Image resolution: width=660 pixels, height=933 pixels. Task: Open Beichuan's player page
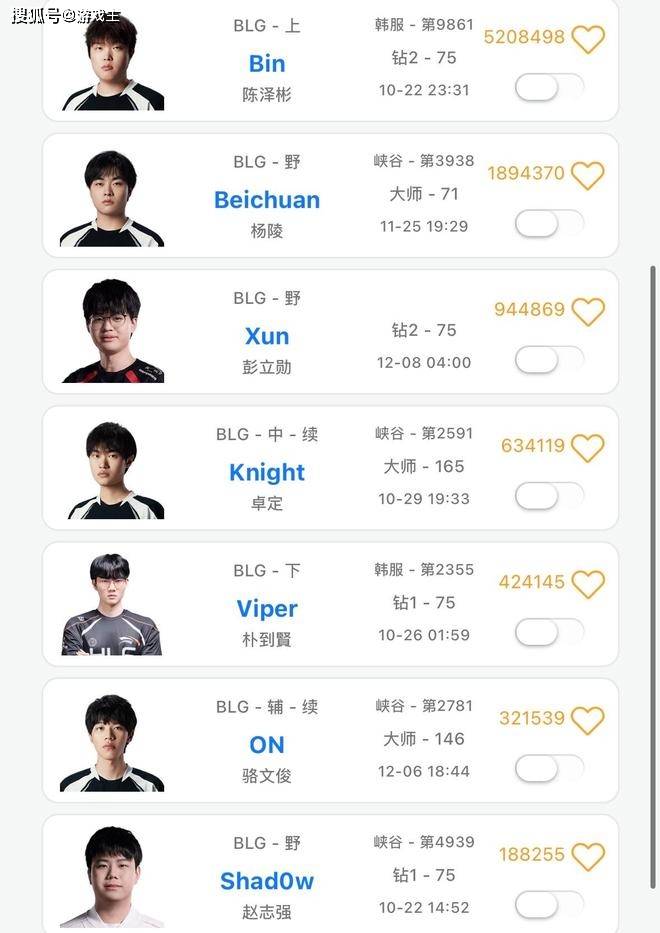click(267, 200)
